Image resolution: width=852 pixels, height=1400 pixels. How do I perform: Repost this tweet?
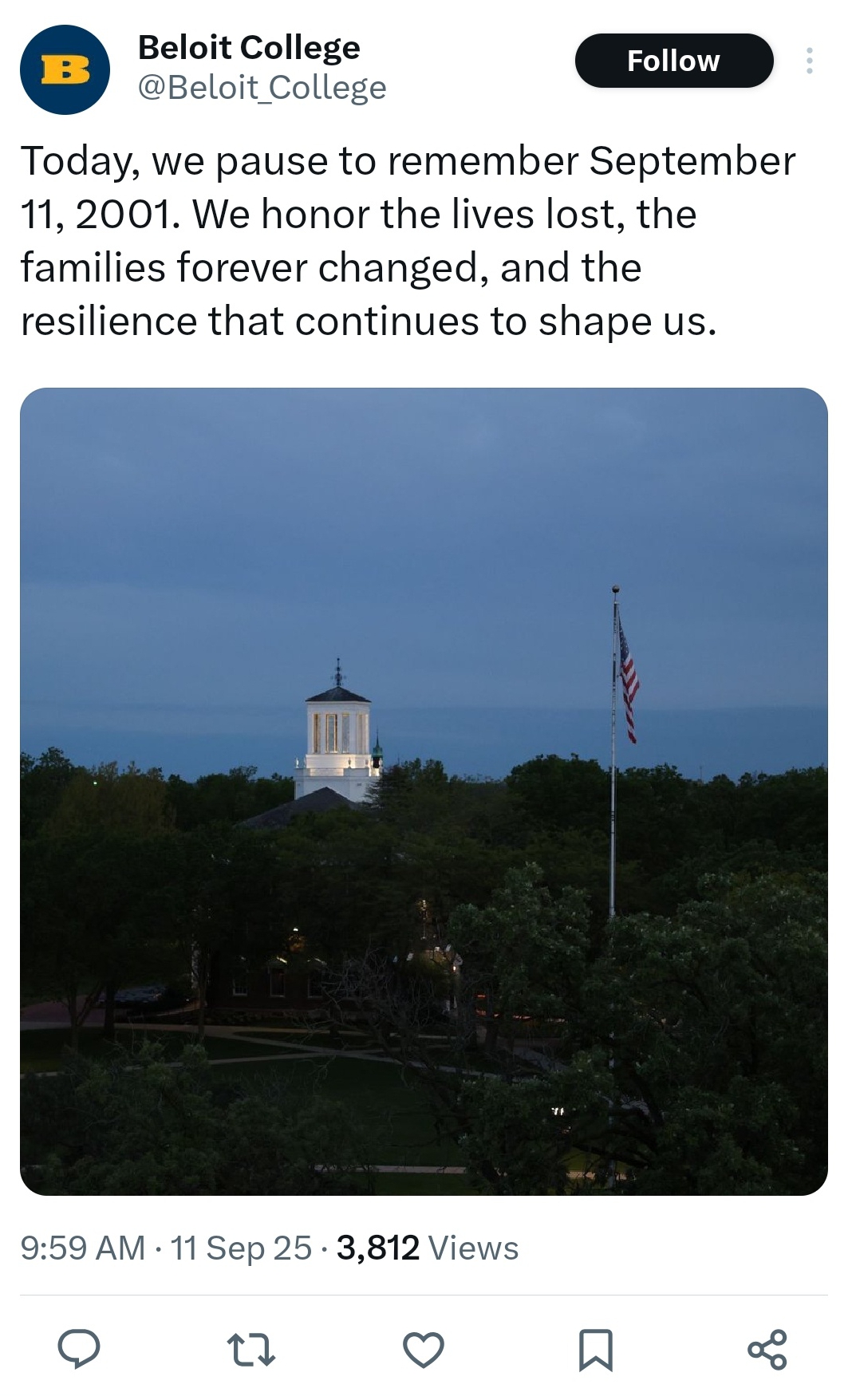coord(251,1349)
